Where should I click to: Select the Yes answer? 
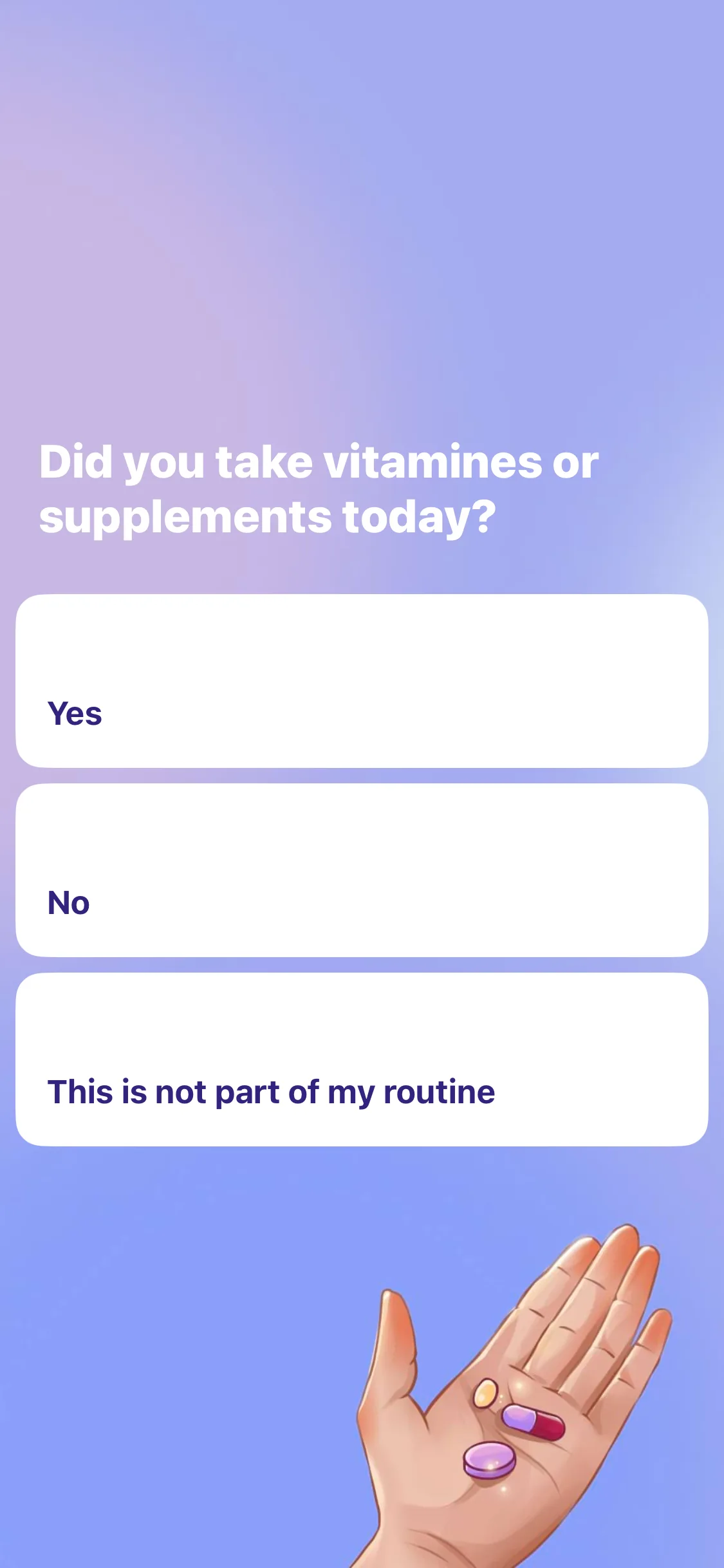click(362, 681)
